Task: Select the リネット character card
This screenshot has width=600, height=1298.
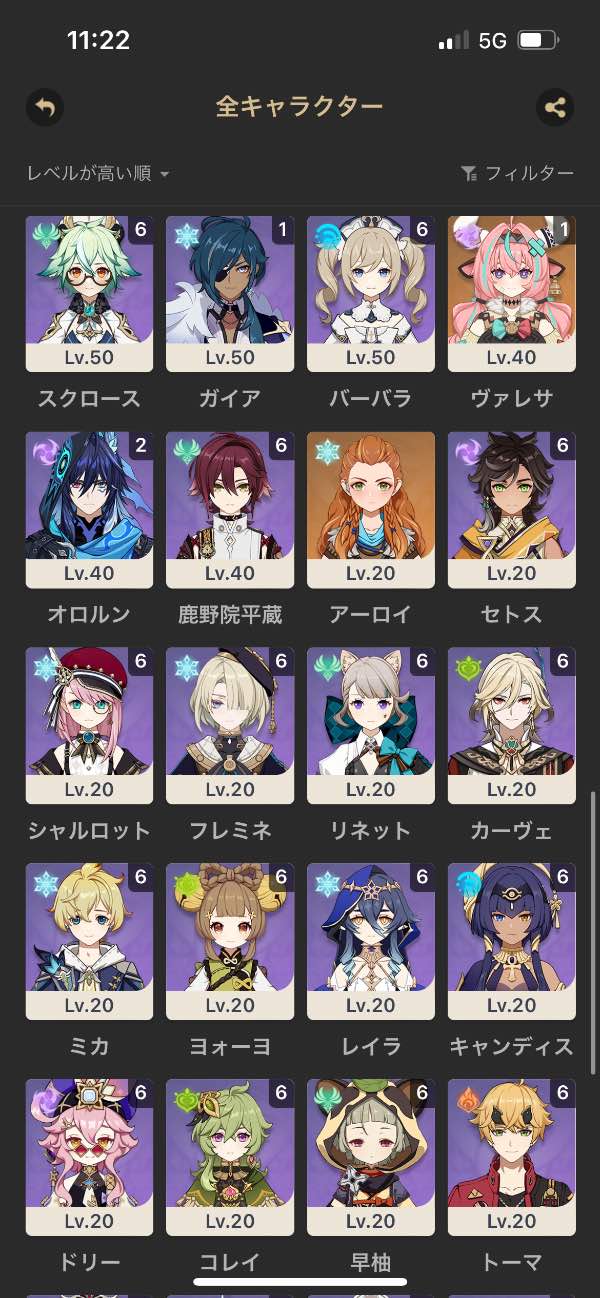Action: point(371,725)
